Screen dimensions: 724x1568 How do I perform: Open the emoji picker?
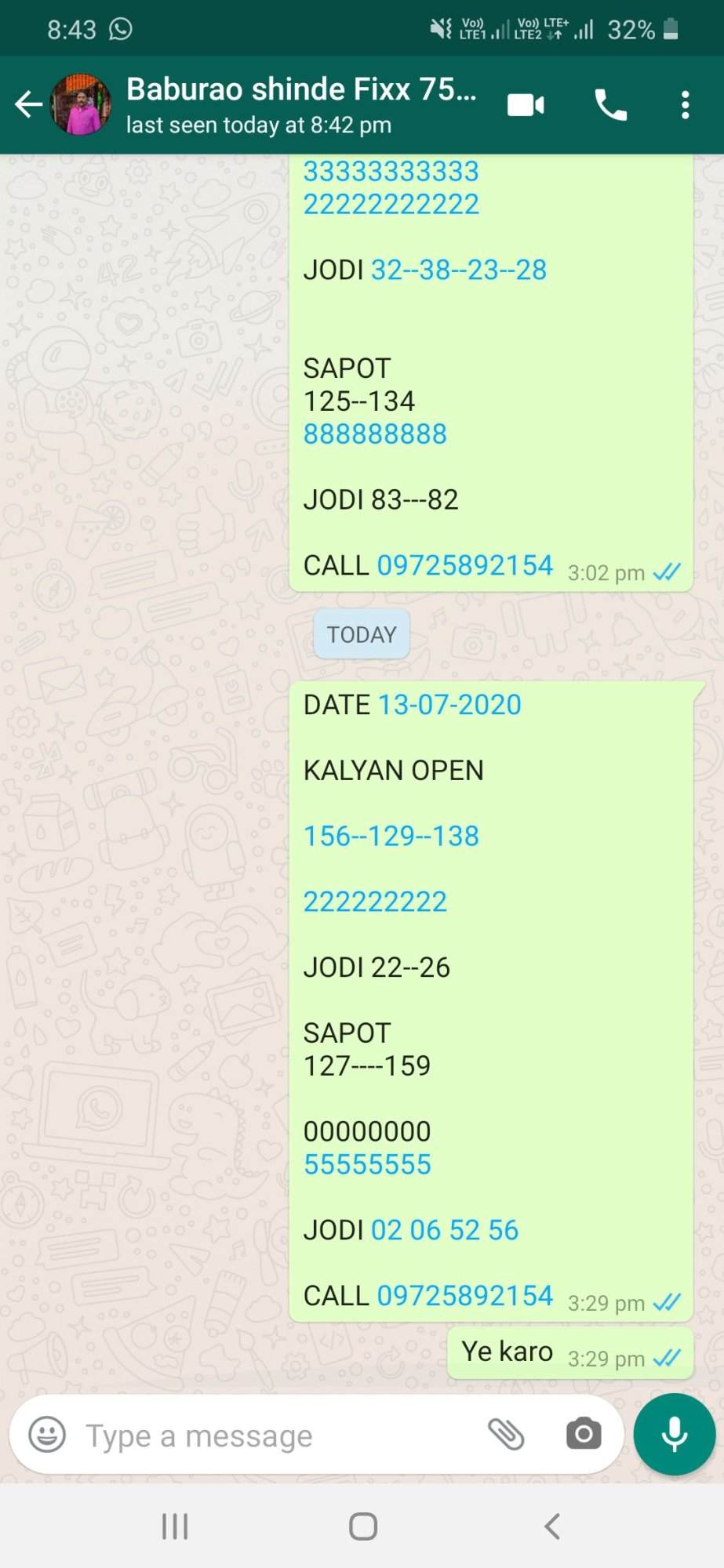click(x=47, y=1436)
